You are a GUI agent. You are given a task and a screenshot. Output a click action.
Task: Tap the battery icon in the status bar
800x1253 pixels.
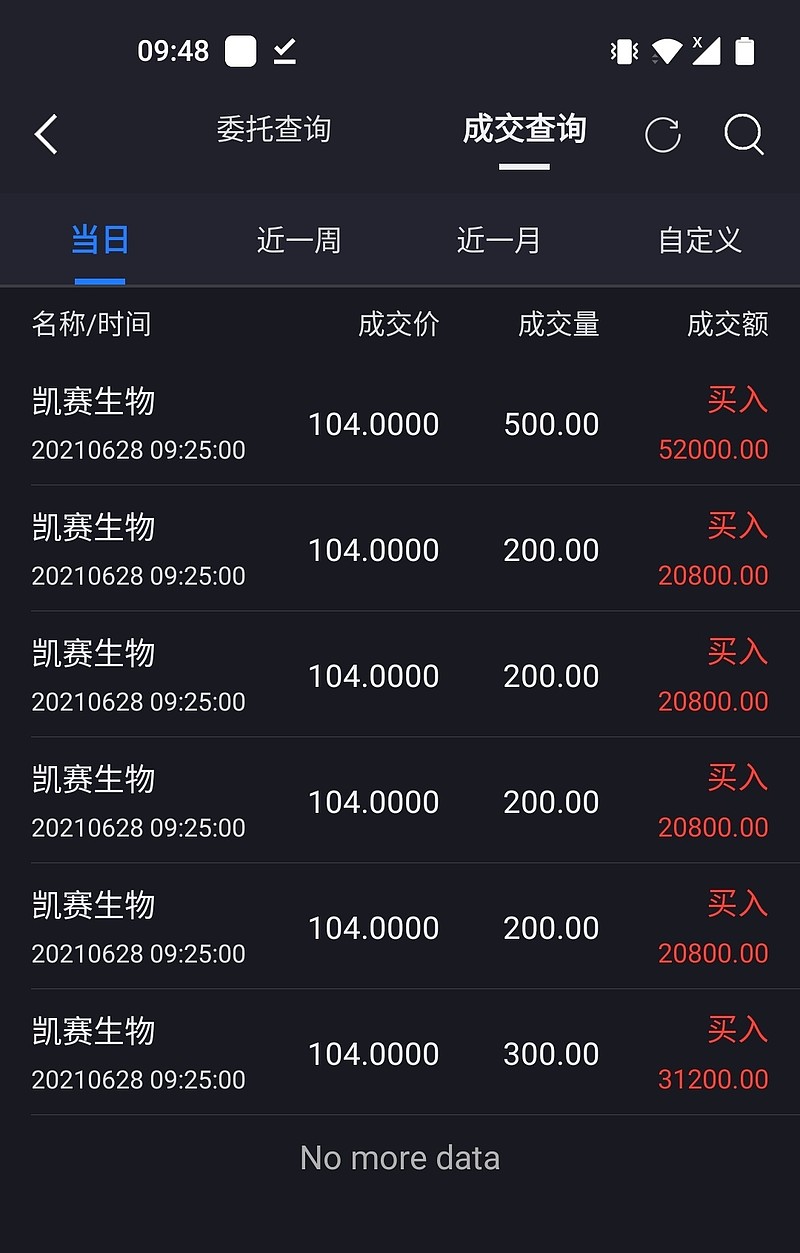(745, 51)
